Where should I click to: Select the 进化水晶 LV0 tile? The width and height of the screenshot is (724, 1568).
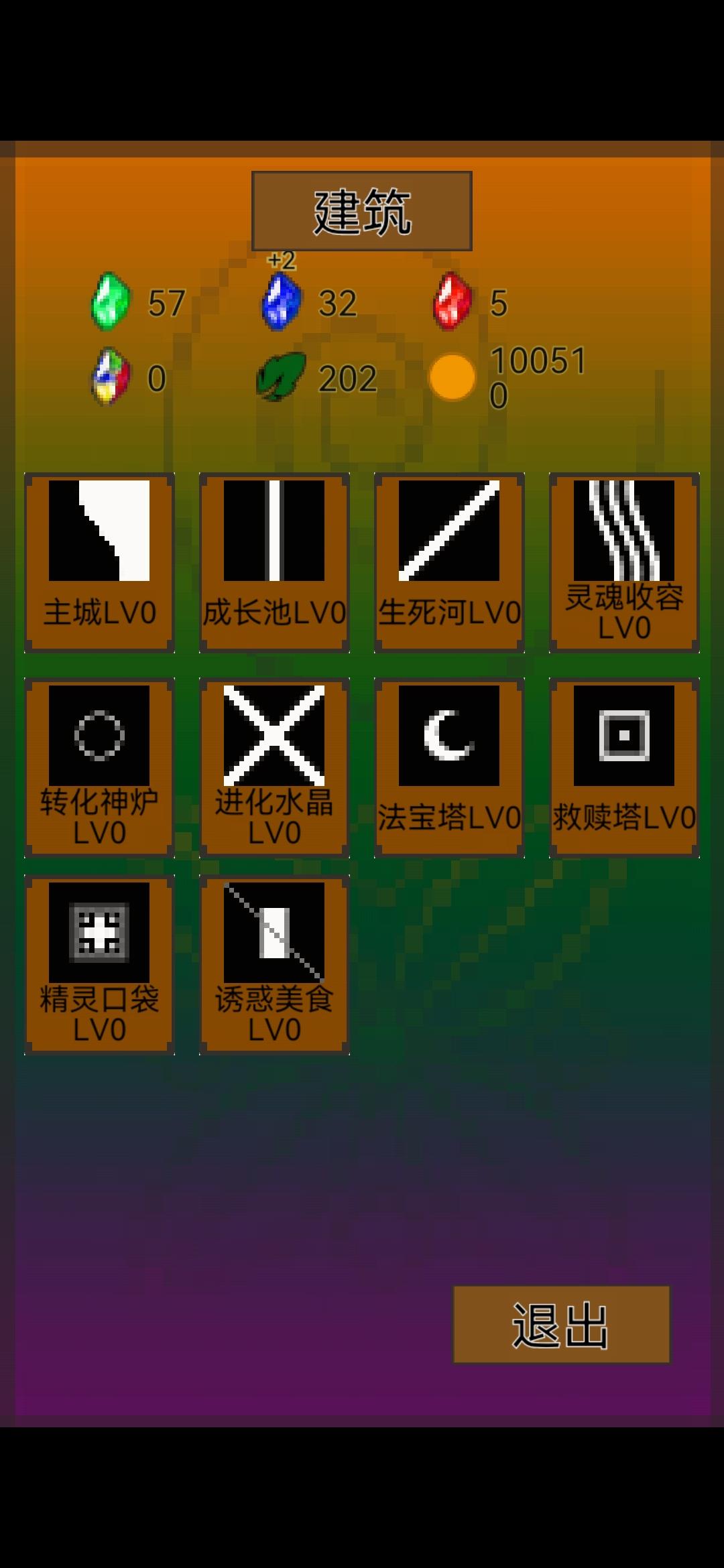(x=274, y=768)
